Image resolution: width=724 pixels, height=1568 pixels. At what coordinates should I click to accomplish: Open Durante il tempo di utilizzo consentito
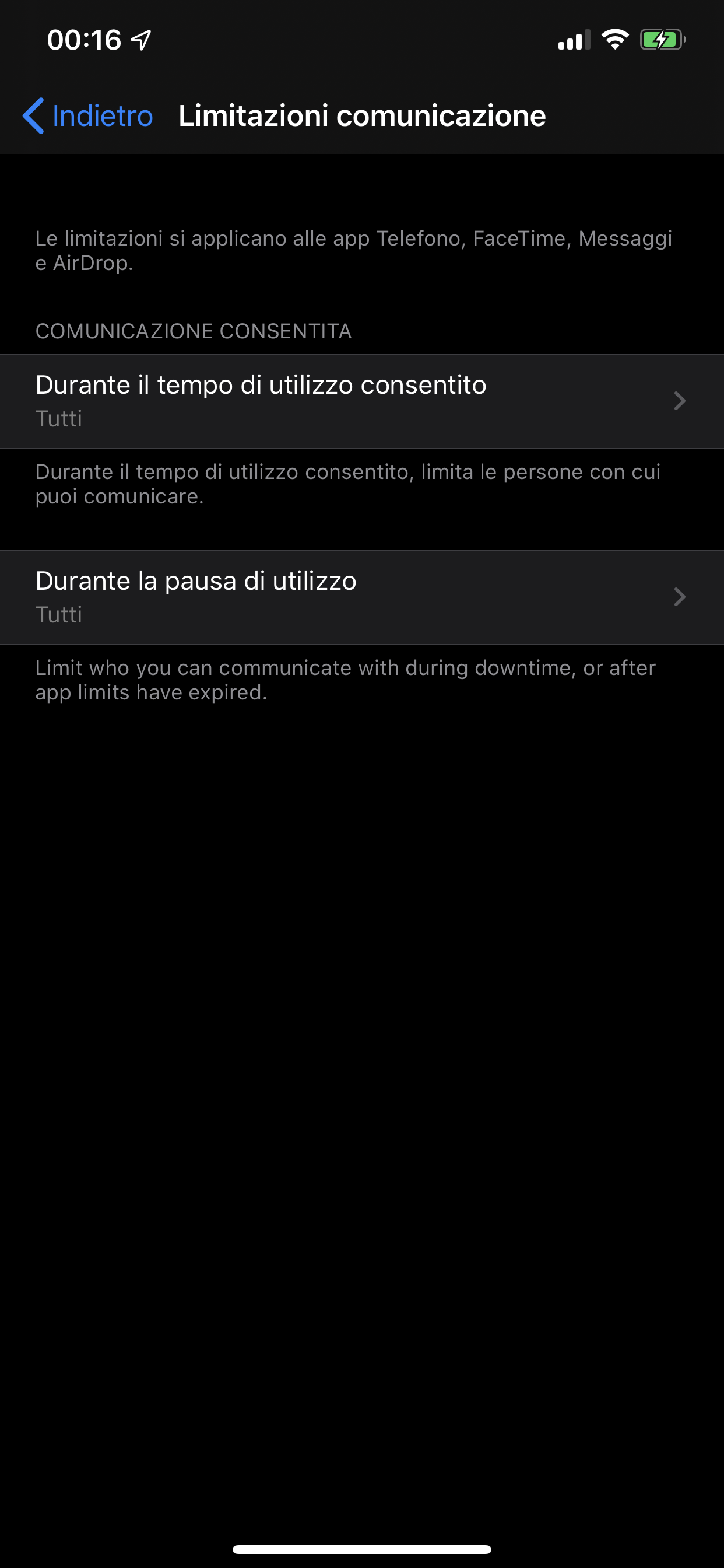point(362,401)
